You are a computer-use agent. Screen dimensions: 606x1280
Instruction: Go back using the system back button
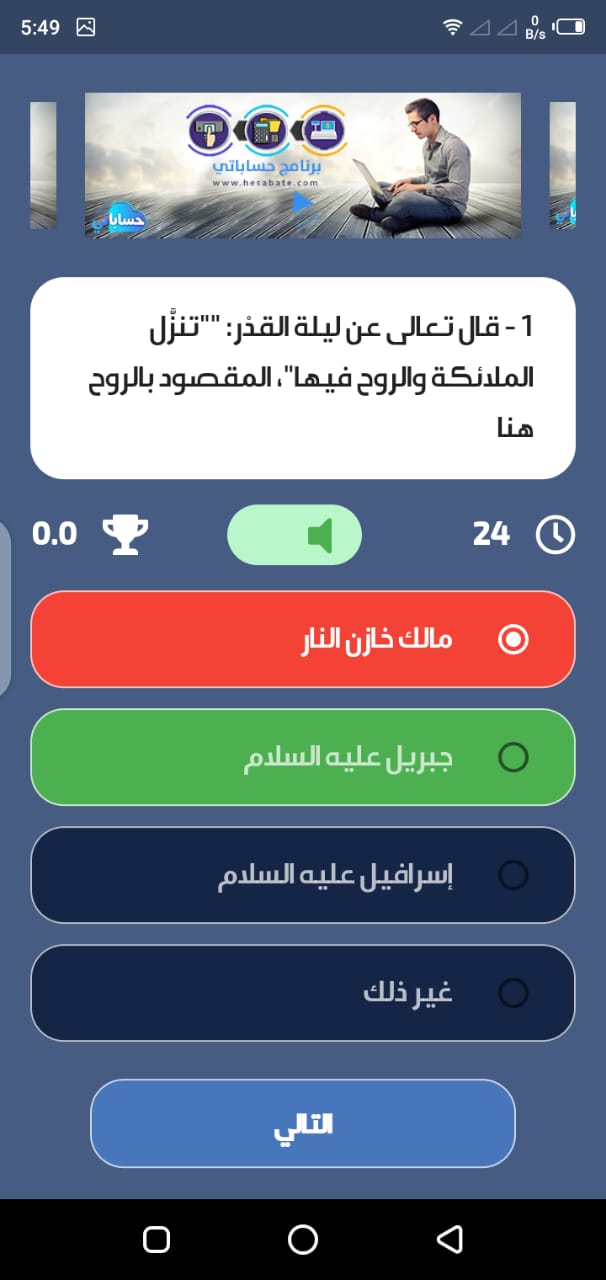point(450,1240)
